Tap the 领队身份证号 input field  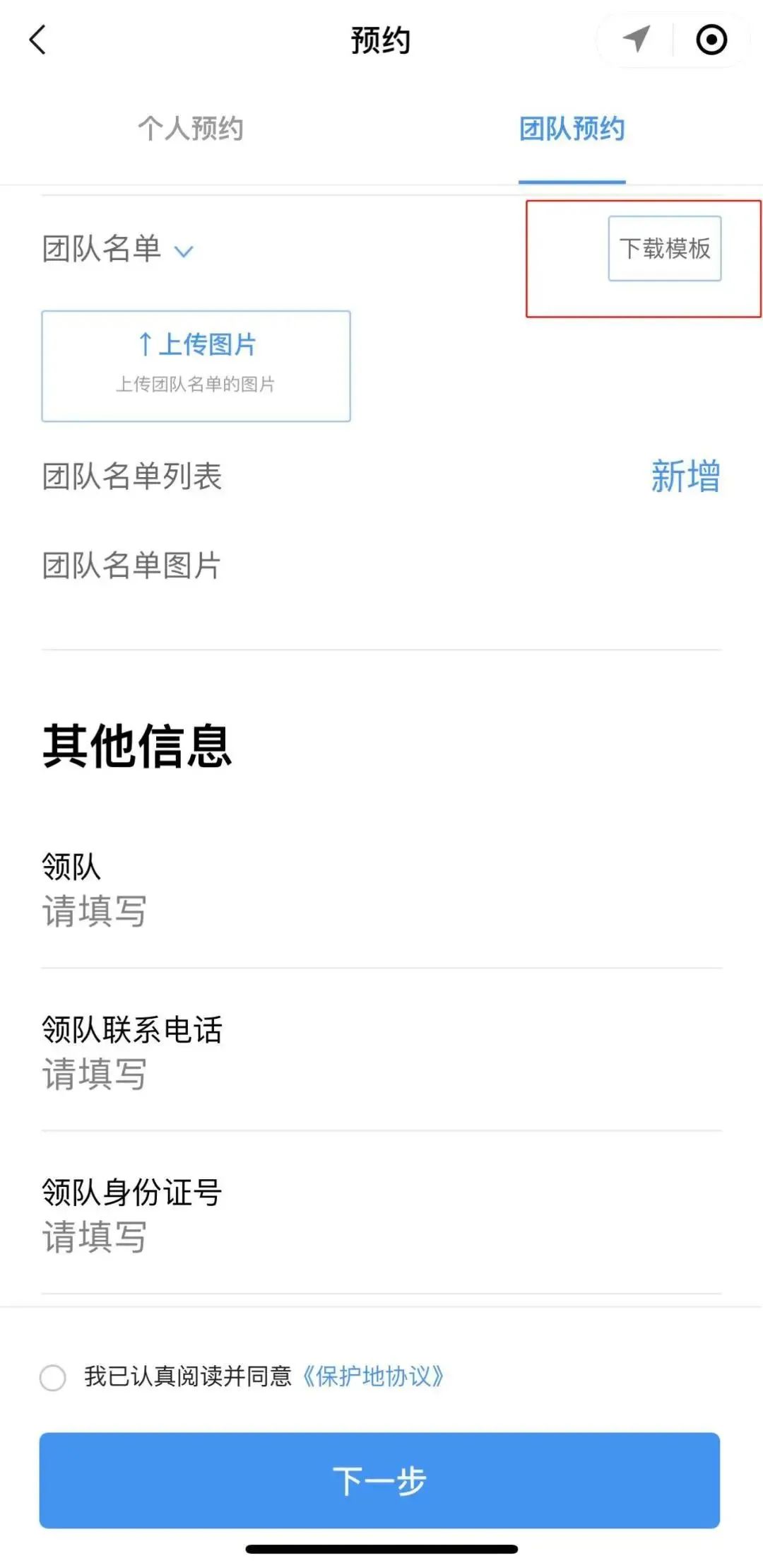tap(381, 1236)
